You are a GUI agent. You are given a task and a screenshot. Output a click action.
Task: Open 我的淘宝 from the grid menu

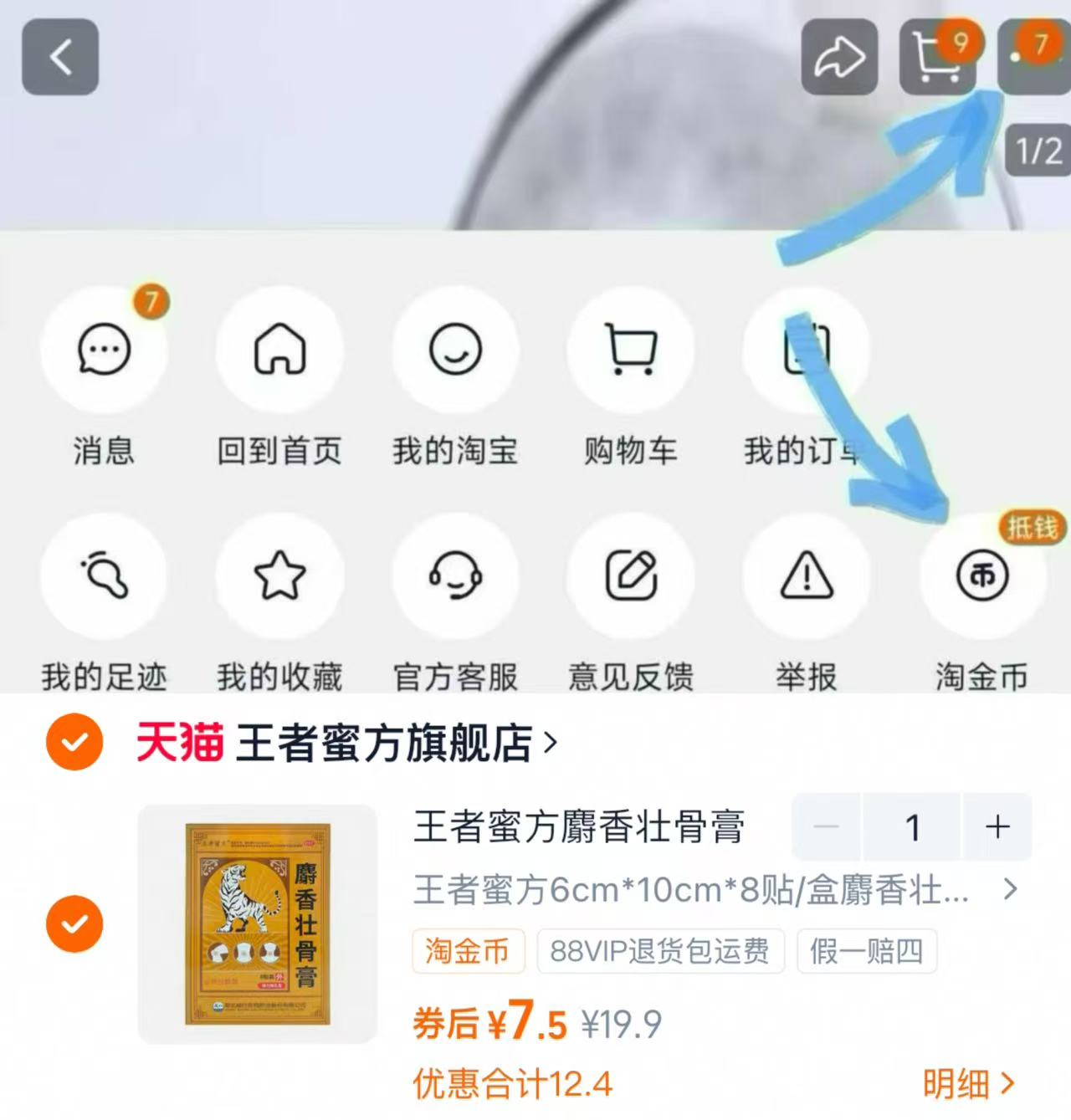455,351
